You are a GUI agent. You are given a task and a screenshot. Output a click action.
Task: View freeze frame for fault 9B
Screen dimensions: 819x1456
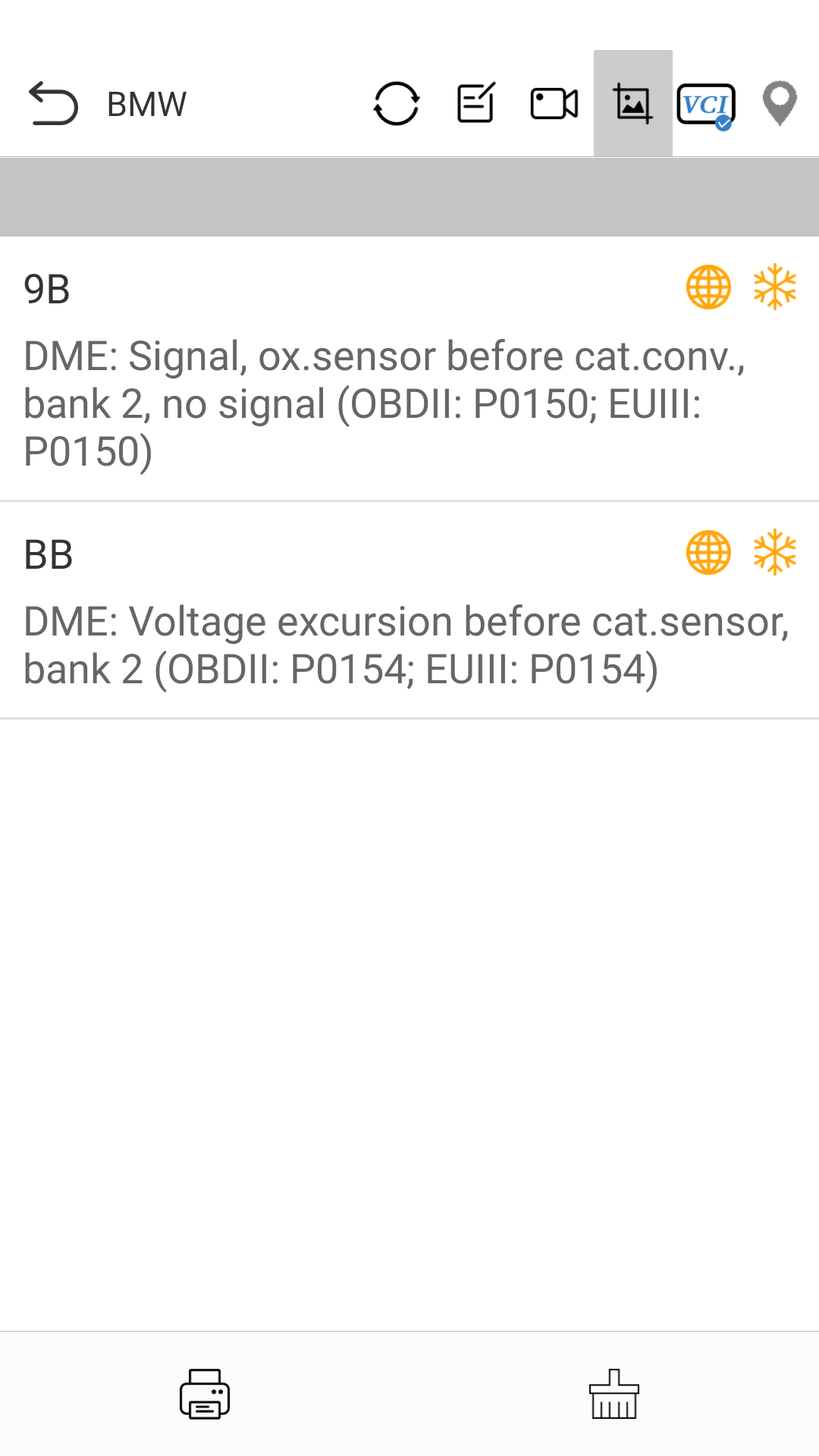pyautogui.click(x=775, y=287)
